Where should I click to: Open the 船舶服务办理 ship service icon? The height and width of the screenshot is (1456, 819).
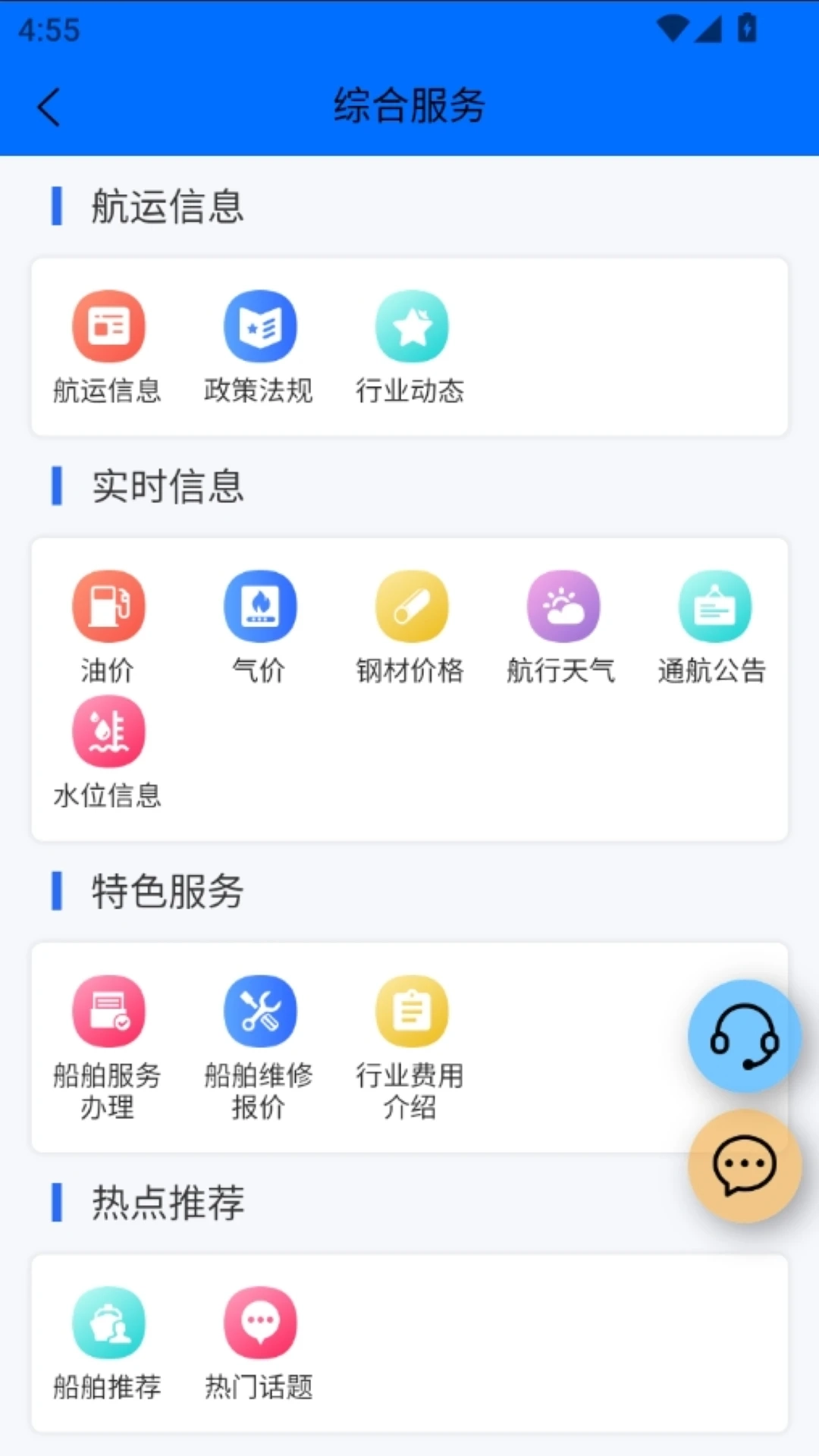point(108,1012)
